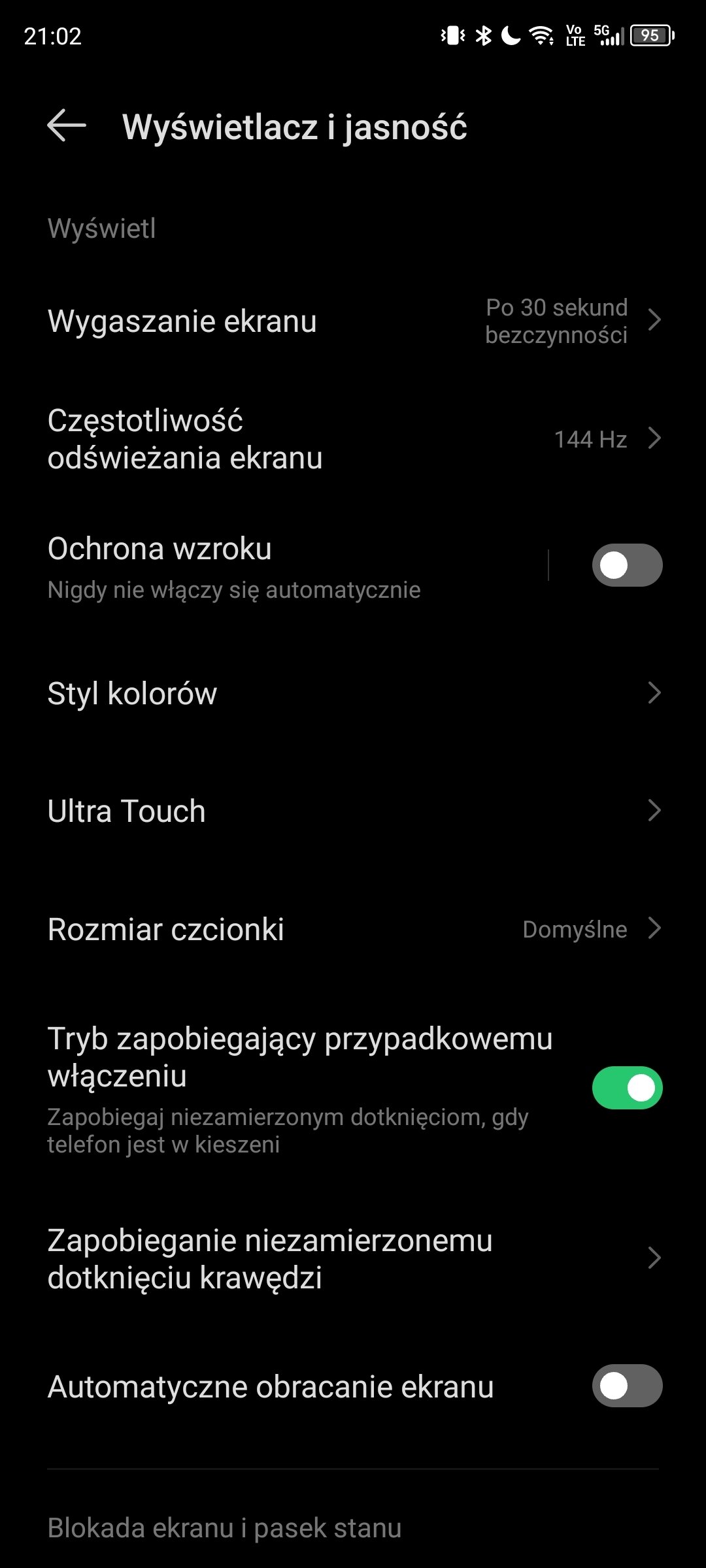Open Wygaszanie ekranu setting
706x1568 pixels.
click(353, 321)
